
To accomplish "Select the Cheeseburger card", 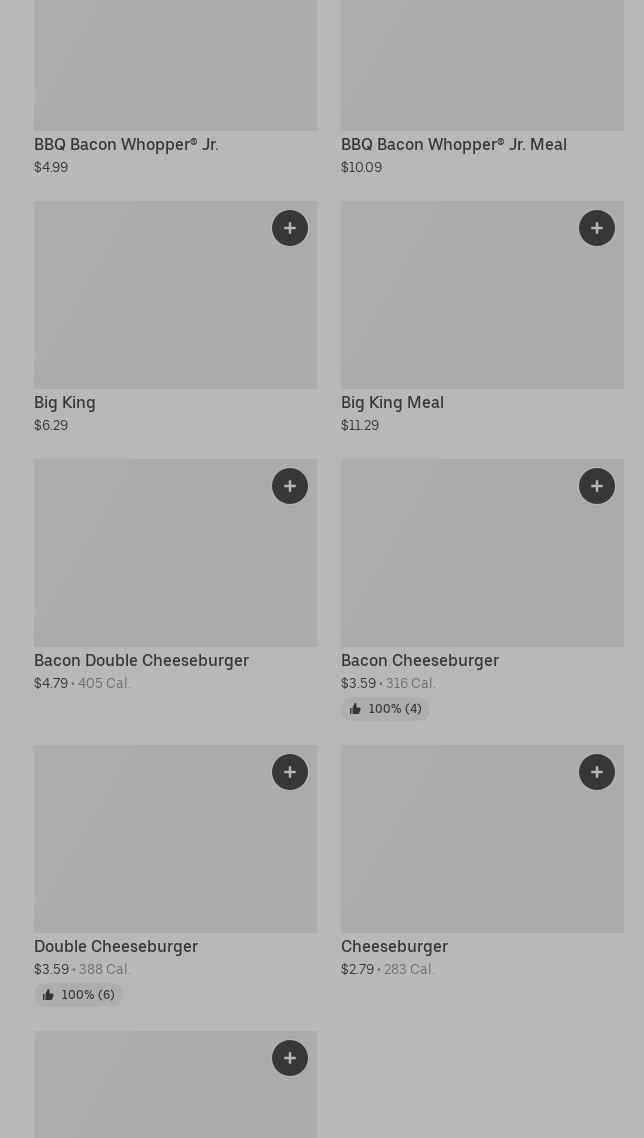I will 483,861.
